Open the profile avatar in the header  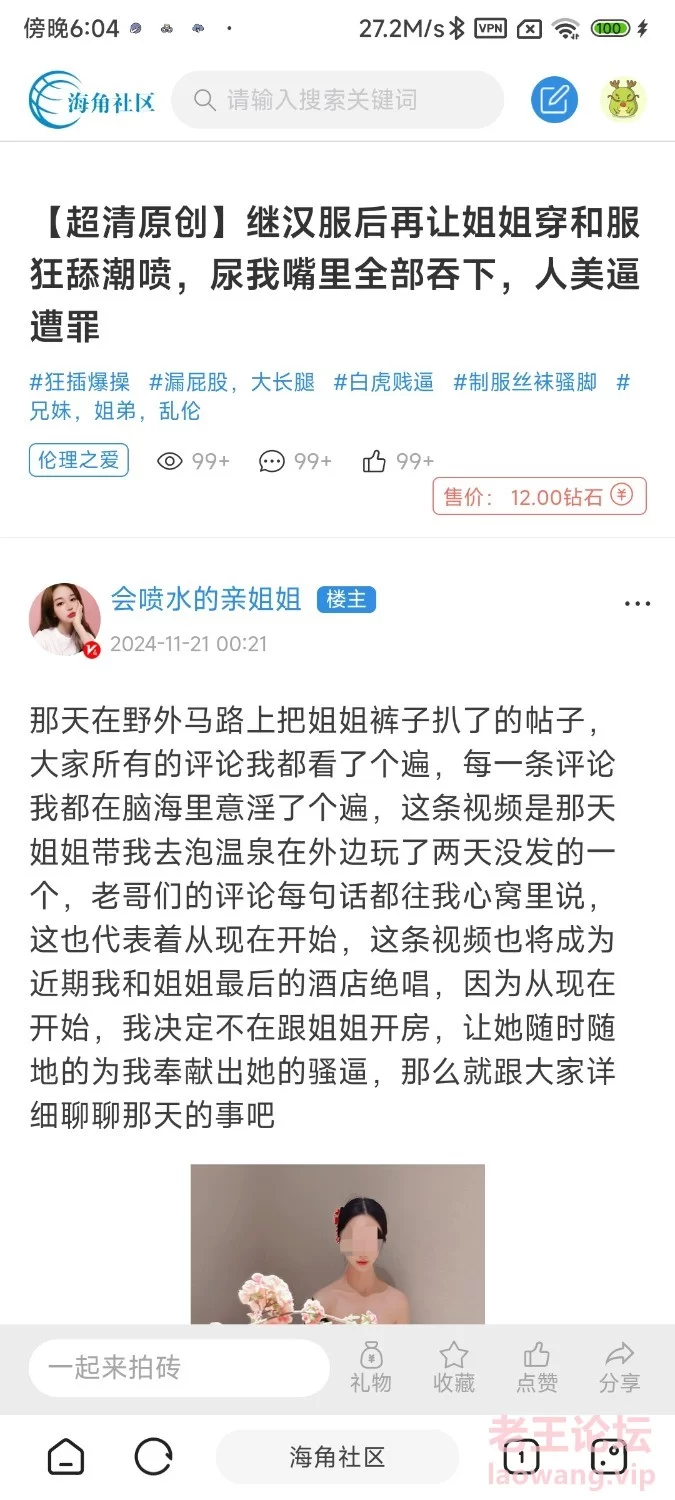[x=623, y=100]
